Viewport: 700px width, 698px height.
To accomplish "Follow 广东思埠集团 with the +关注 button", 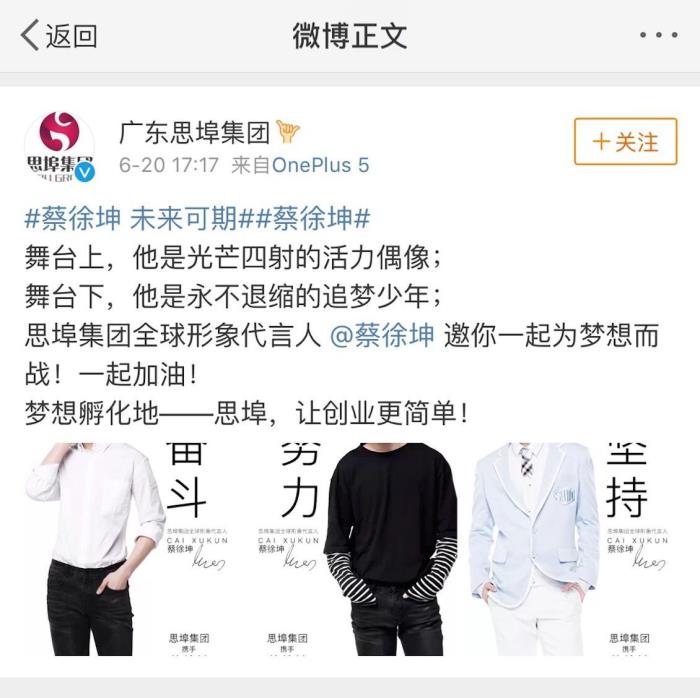I will pos(625,142).
